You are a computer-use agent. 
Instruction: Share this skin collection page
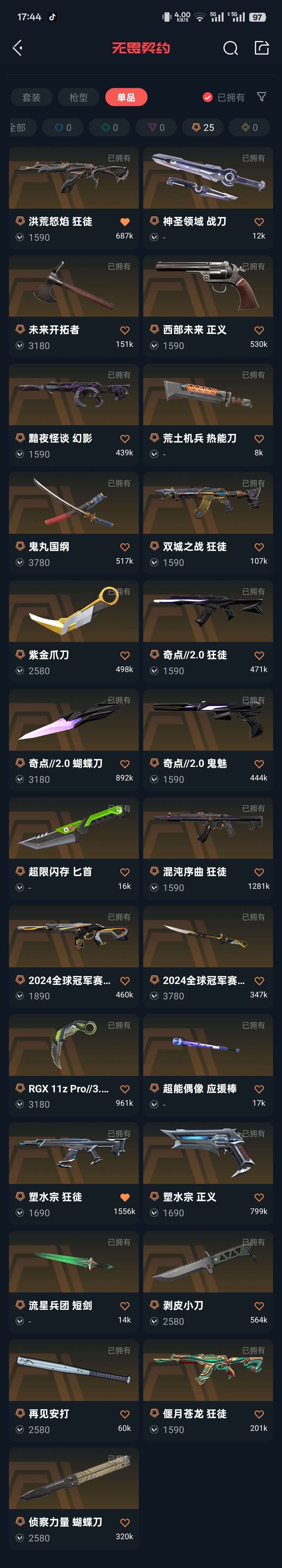[x=261, y=48]
